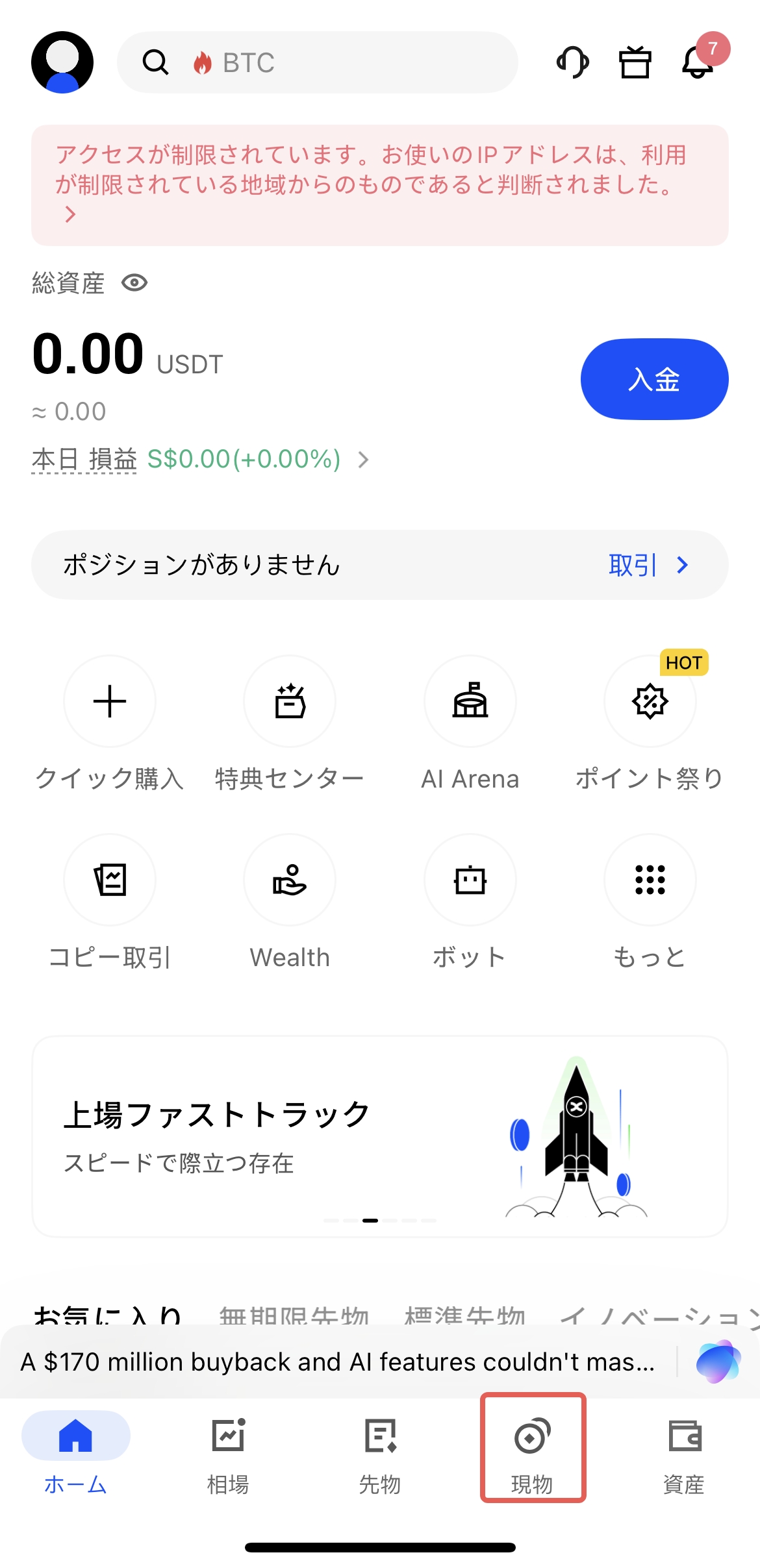Switch to the 現物 spot tab
Image resolution: width=760 pixels, height=1568 pixels.
pos(533,1449)
